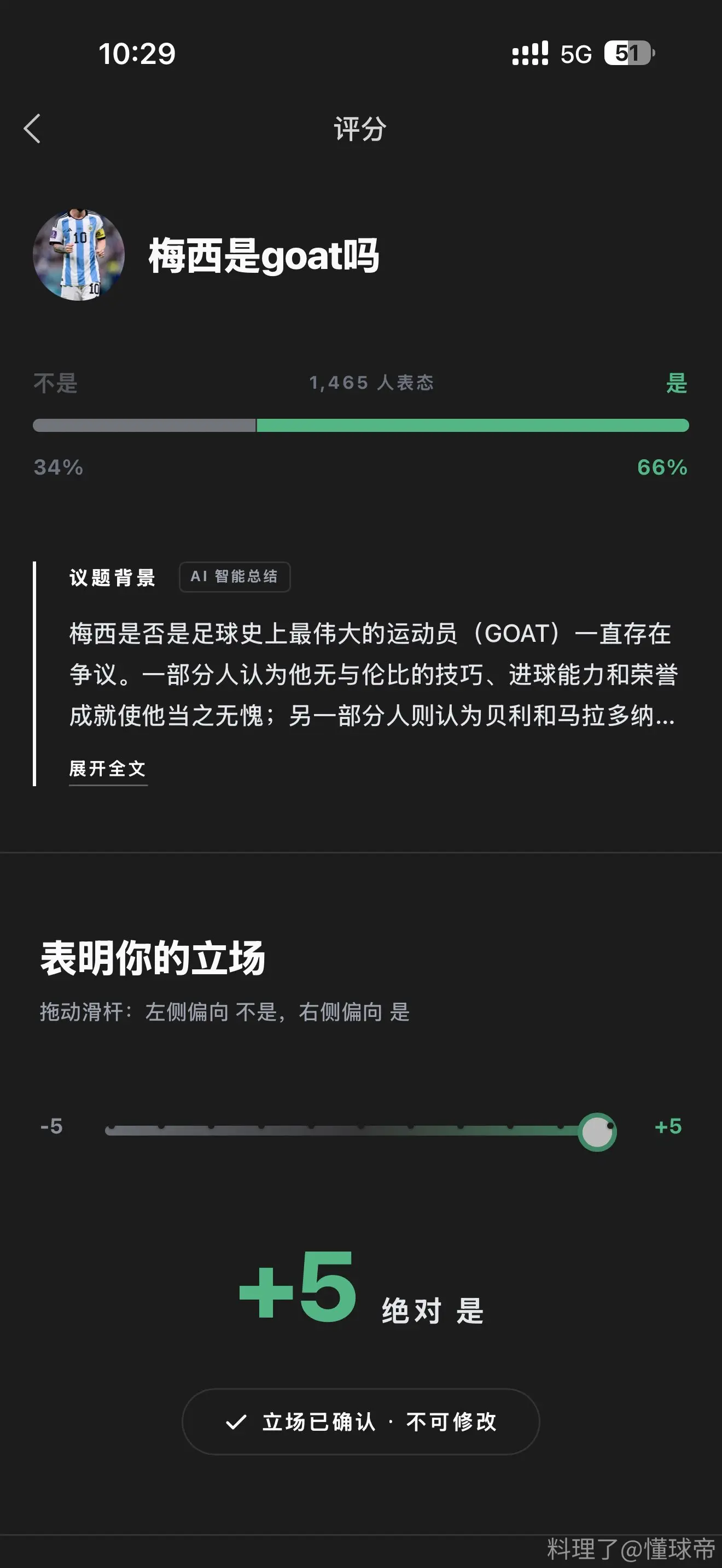
Task: Open the Messi avatar next to 梅西是goat吗
Action: (79, 254)
